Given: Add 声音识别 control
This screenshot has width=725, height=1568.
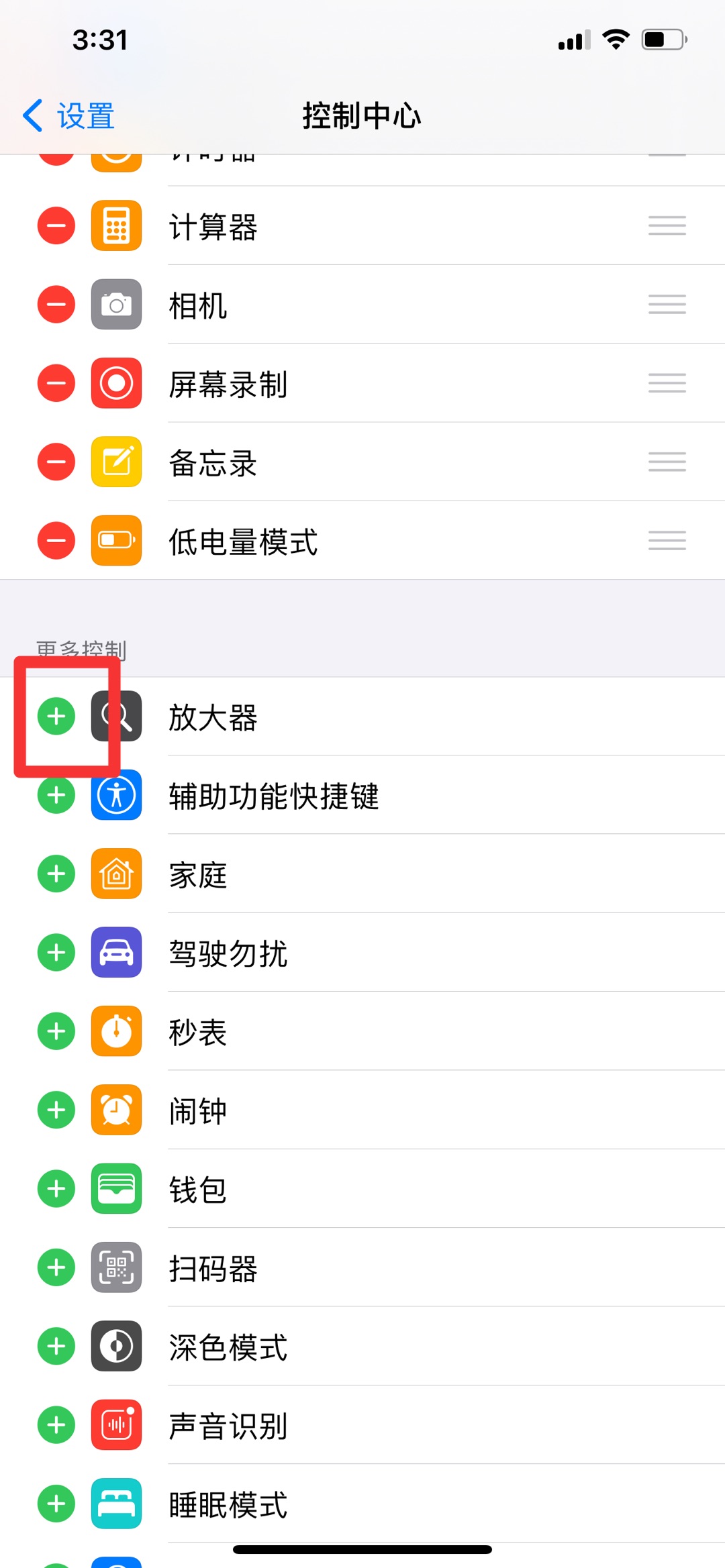Looking at the screenshot, I should pyautogui.click(x=56, y=1424).
